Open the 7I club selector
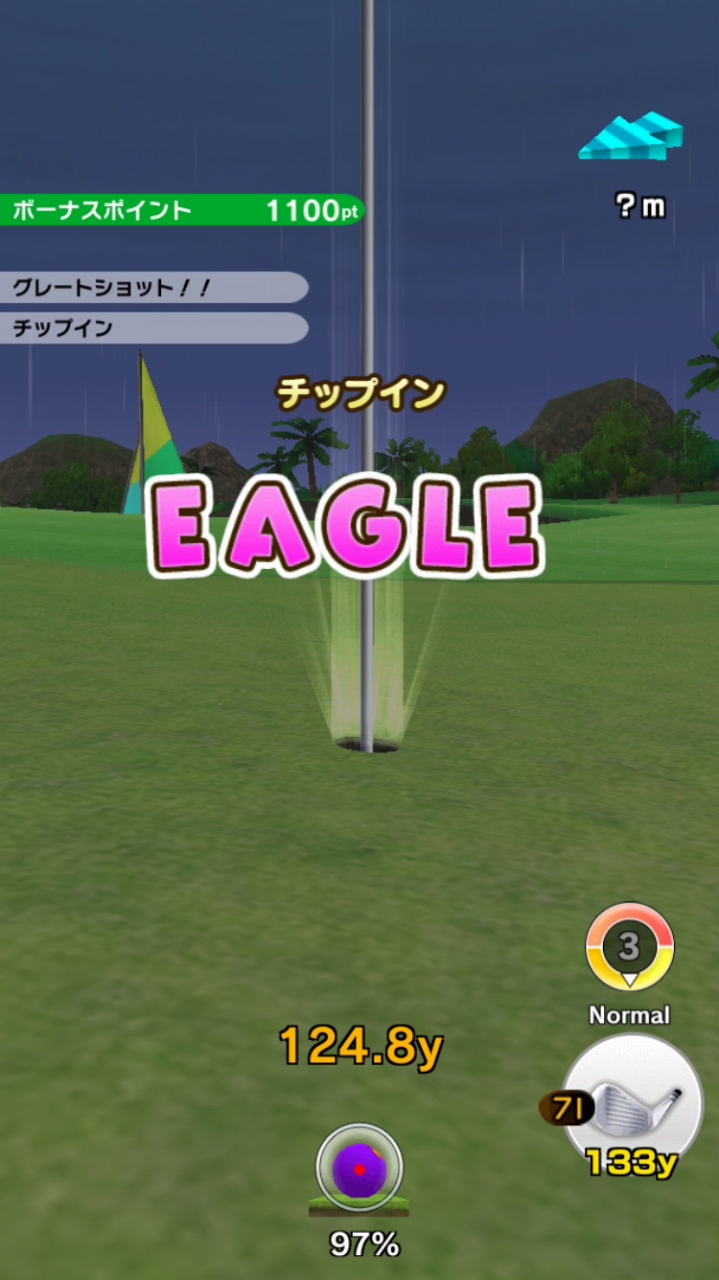The image size is (719, 1280). point(632,1101)
